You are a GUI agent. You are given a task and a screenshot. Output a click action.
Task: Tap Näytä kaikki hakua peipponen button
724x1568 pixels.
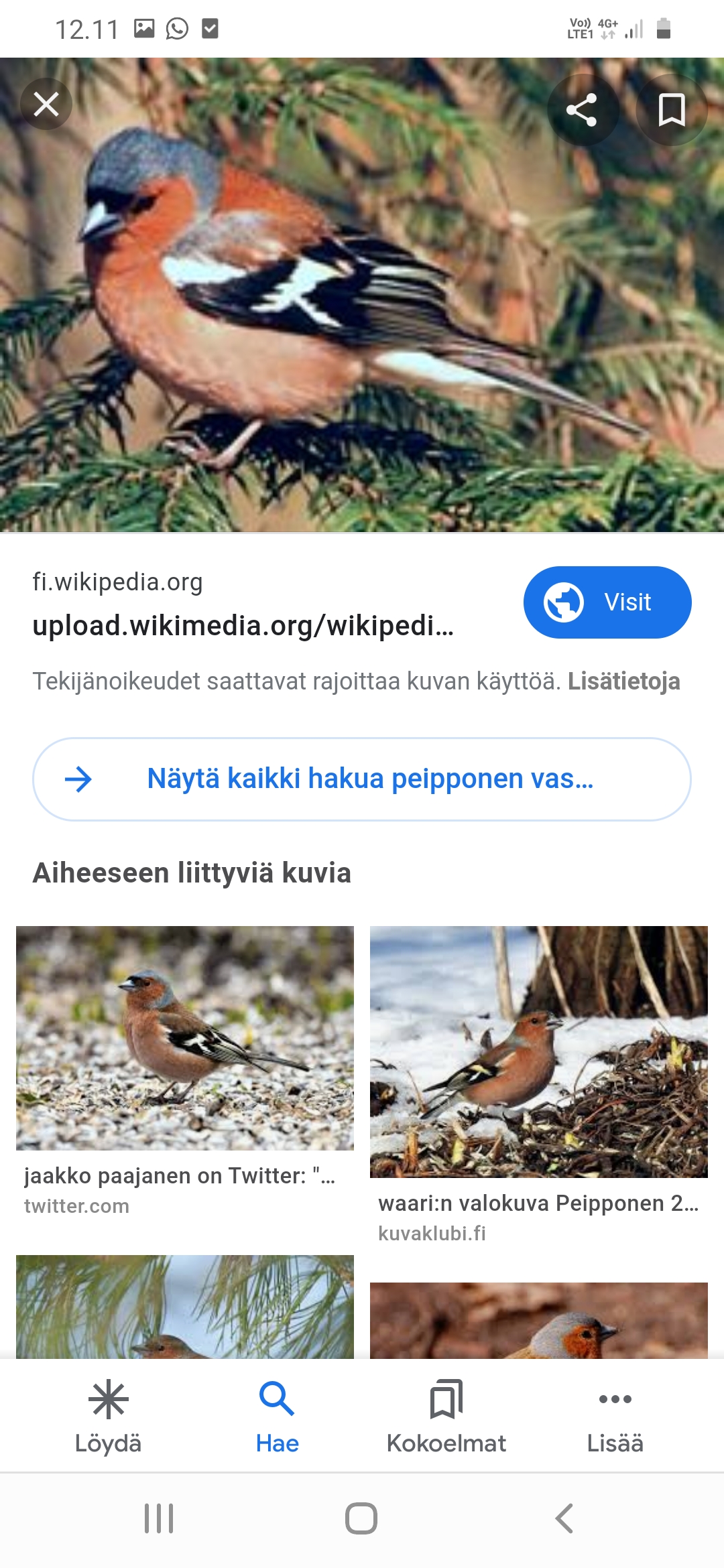click(362, 779)
